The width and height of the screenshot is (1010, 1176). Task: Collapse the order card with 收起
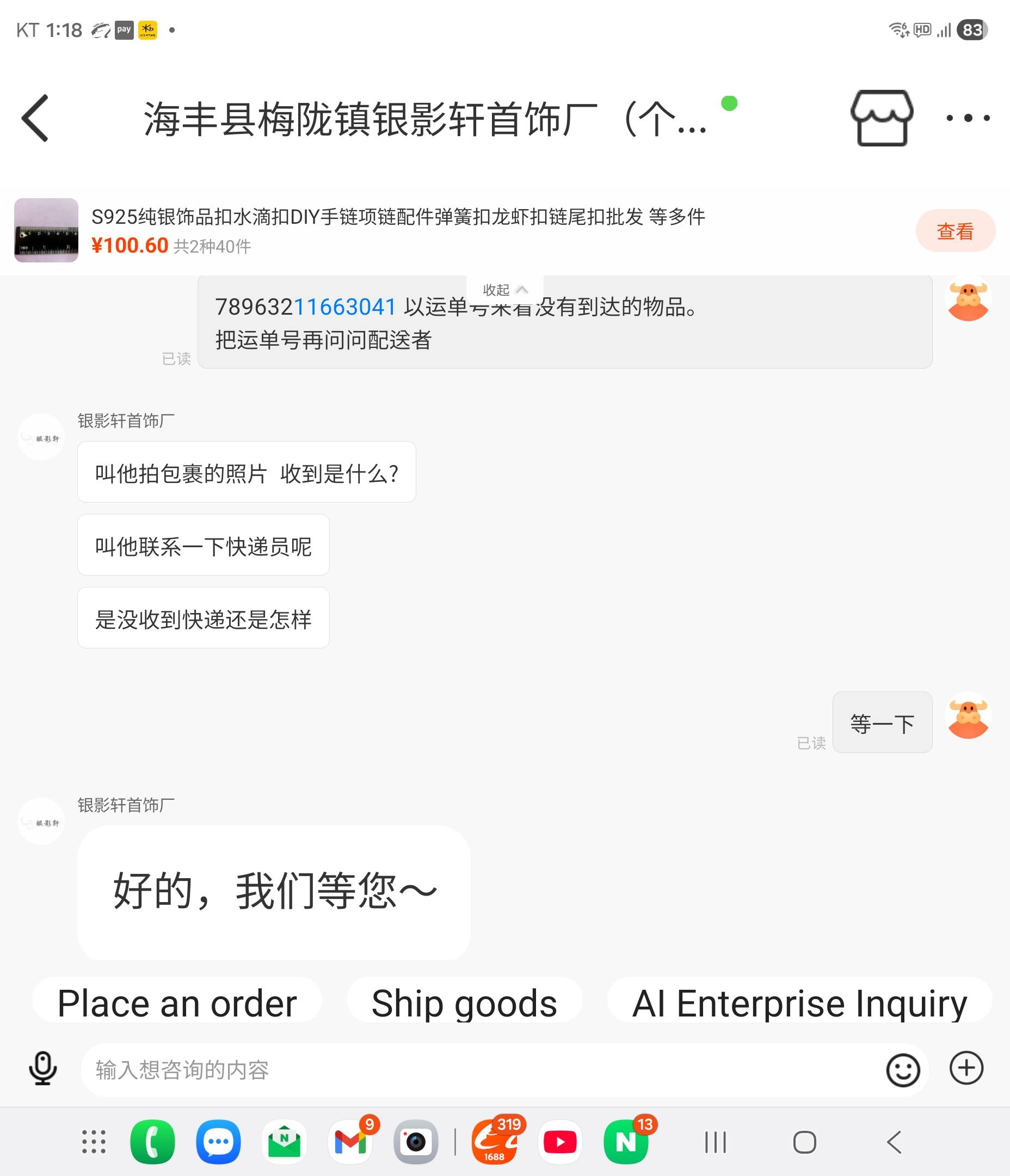pos(504,290)
